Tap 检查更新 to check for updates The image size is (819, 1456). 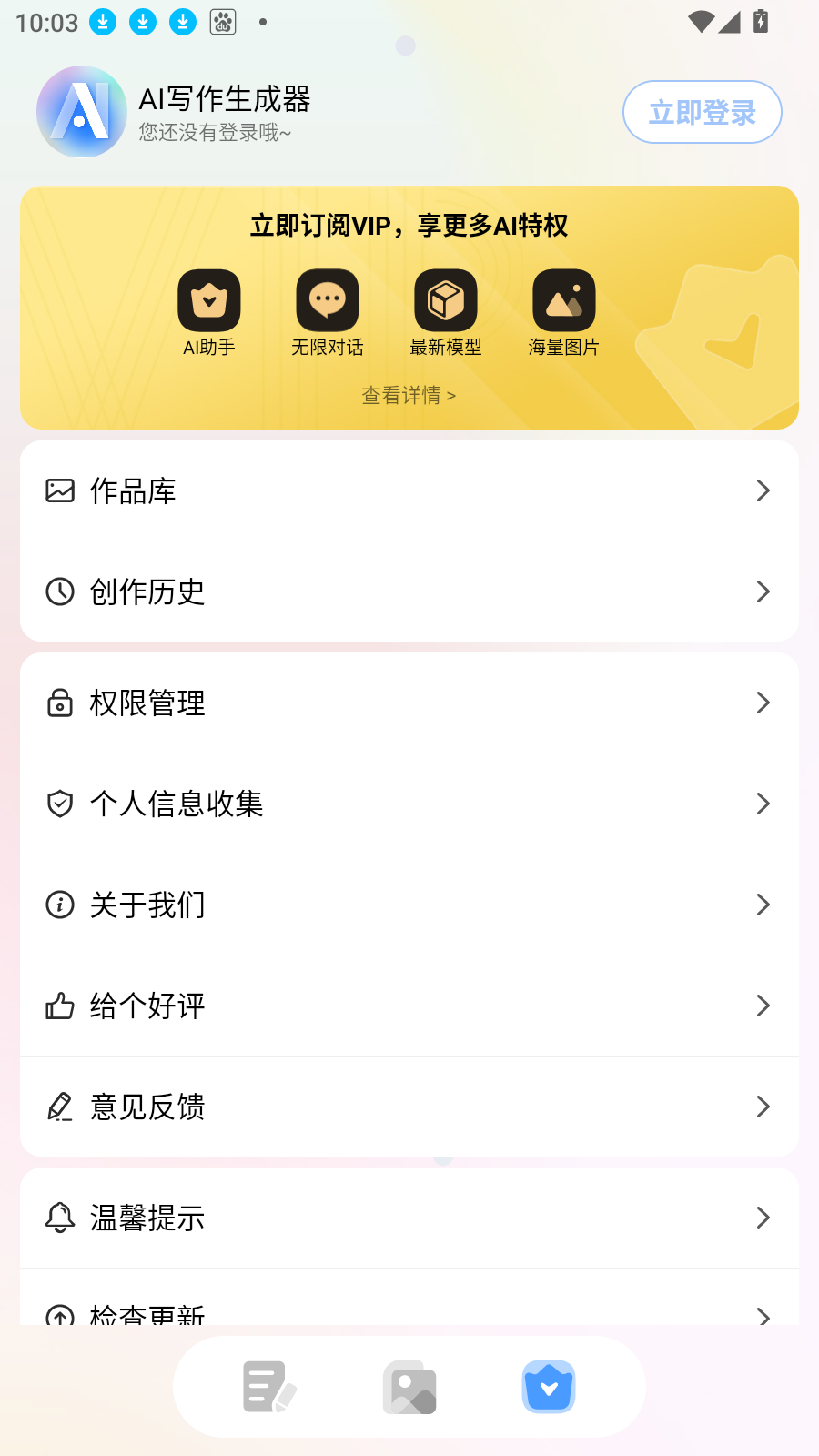click(x=409, y=1312)
